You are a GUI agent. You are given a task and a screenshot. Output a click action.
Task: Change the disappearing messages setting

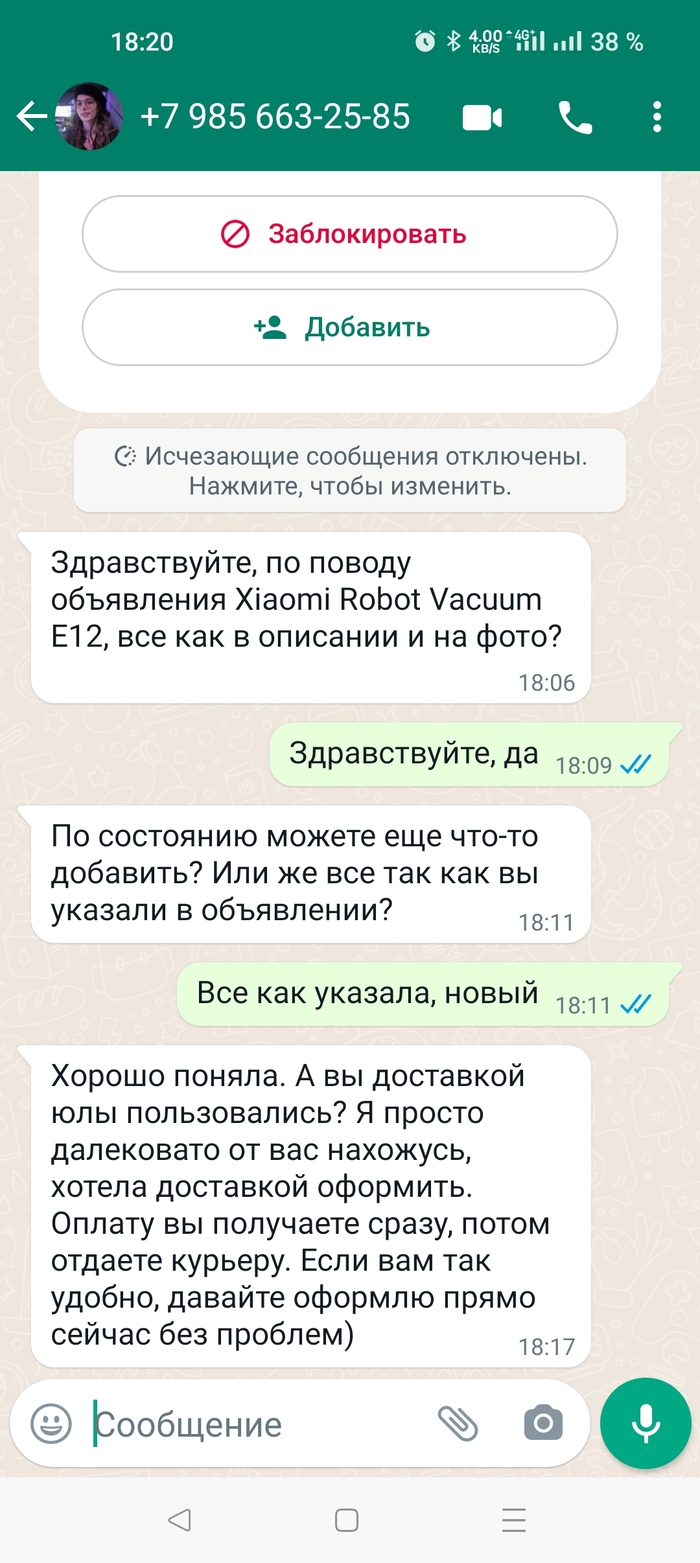click(x=349, y=471)
